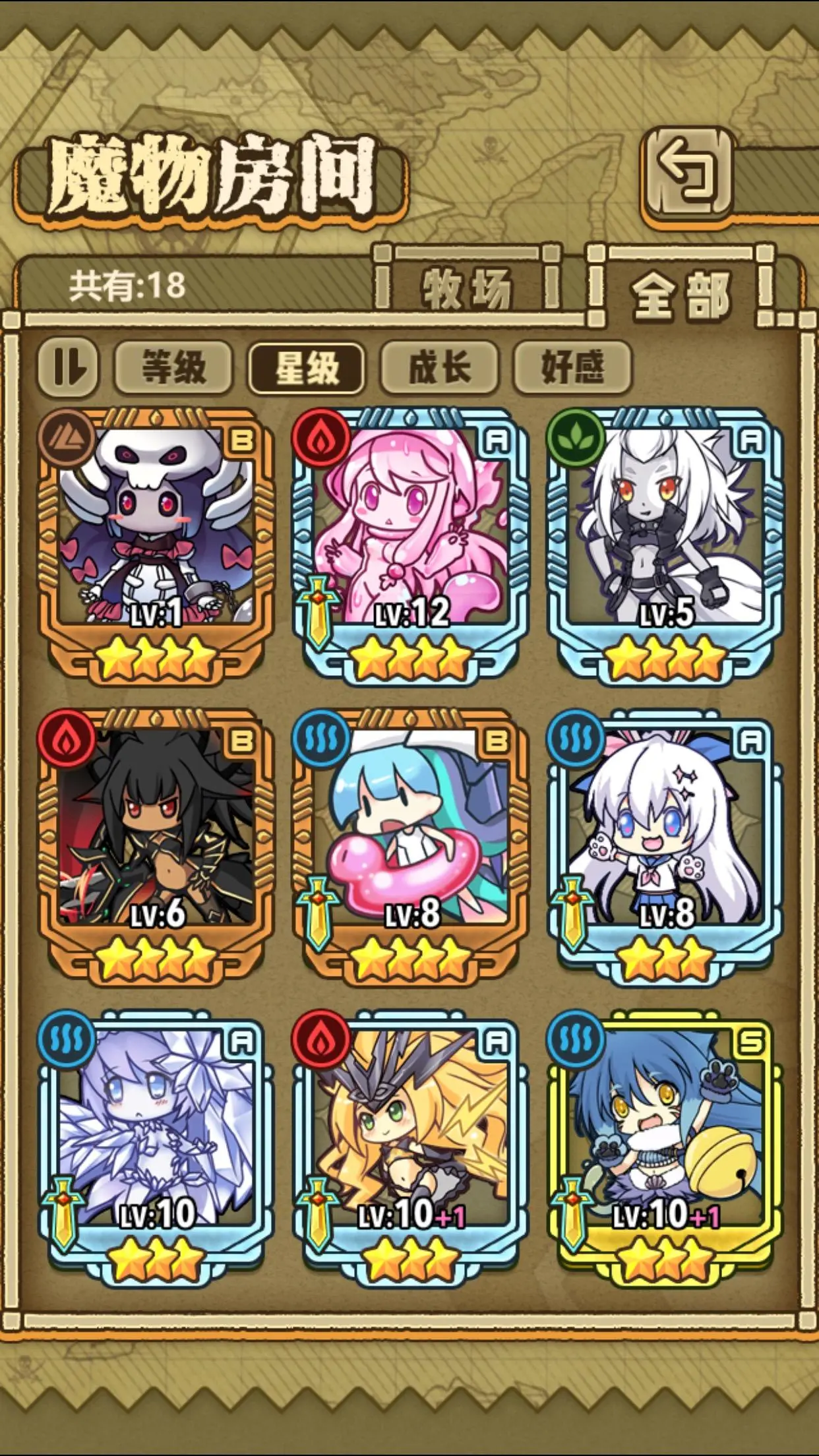
Task: Switch to the 牧场 tab
Action: coord(467,288)
